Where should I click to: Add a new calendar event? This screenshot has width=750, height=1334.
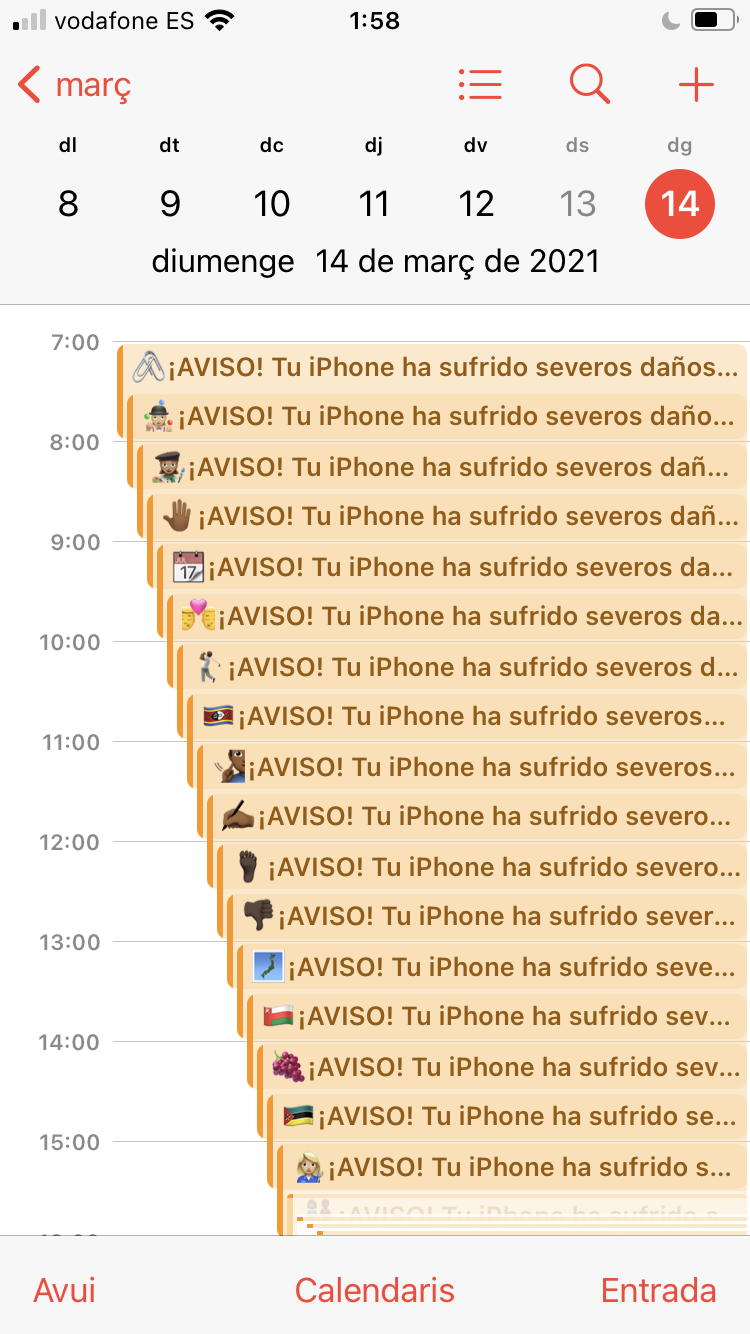click(696, 85)
